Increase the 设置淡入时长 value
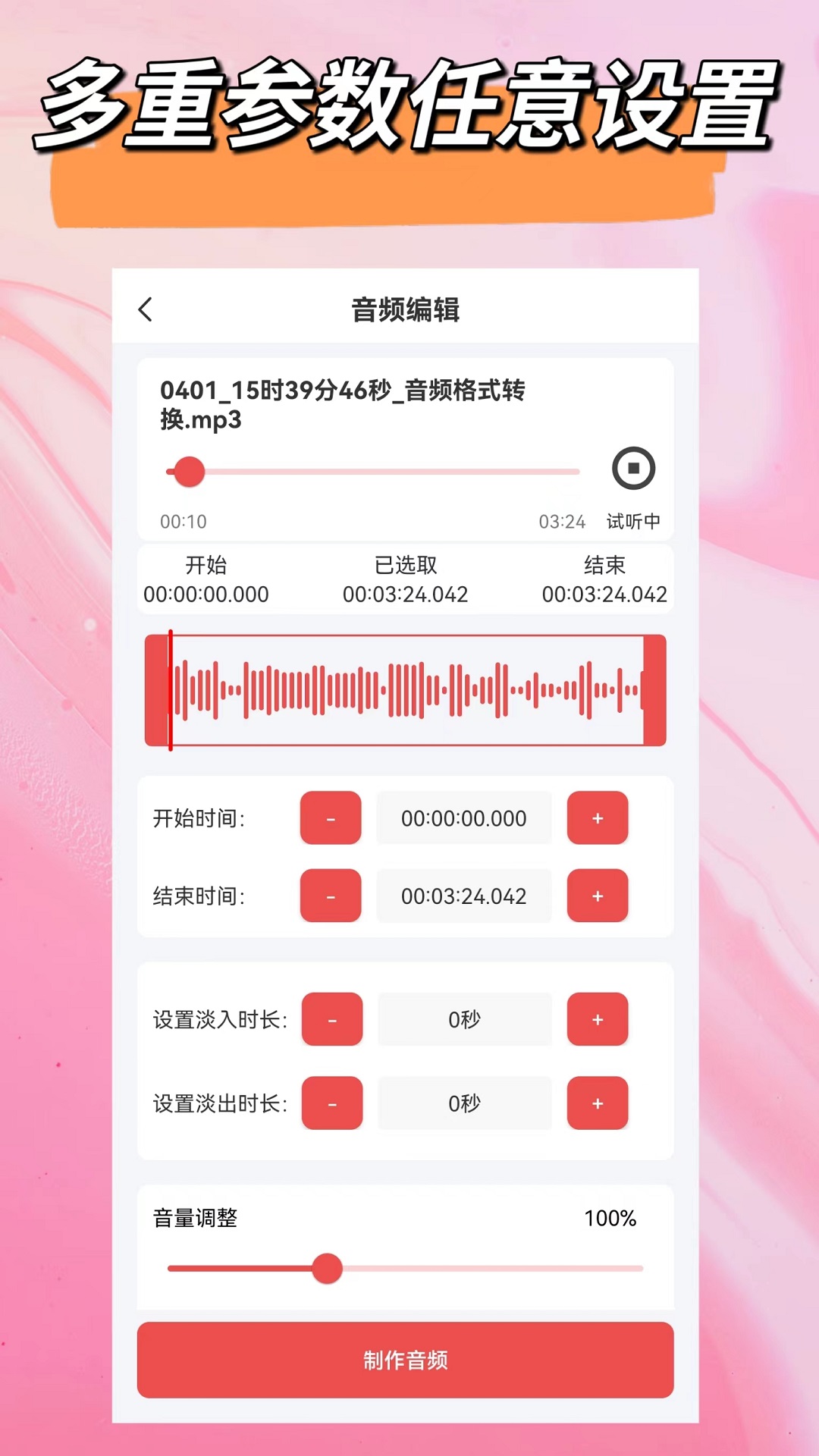 click(x=598, y=1019)
